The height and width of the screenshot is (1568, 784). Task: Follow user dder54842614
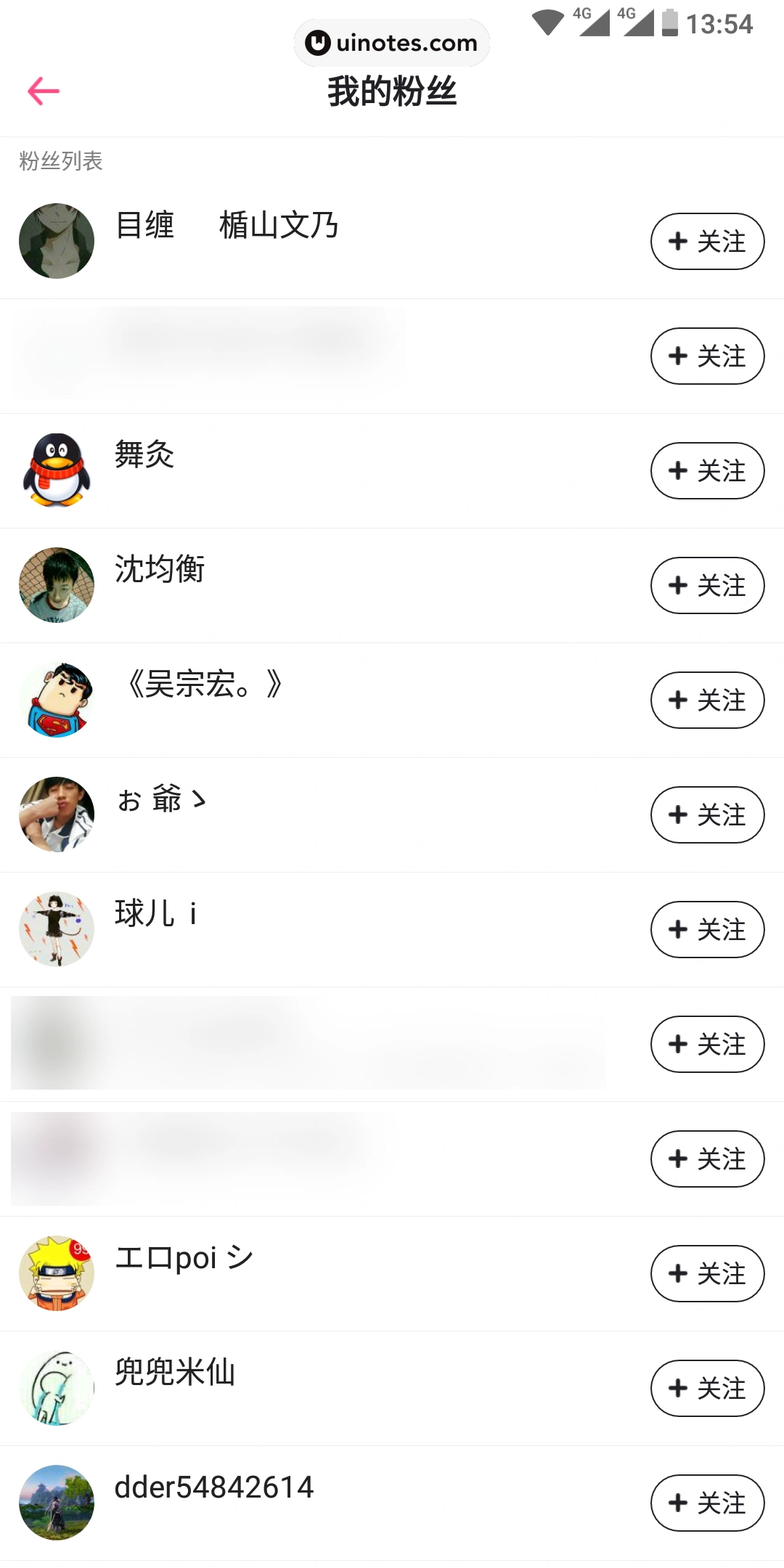[x=707, y=1503]
